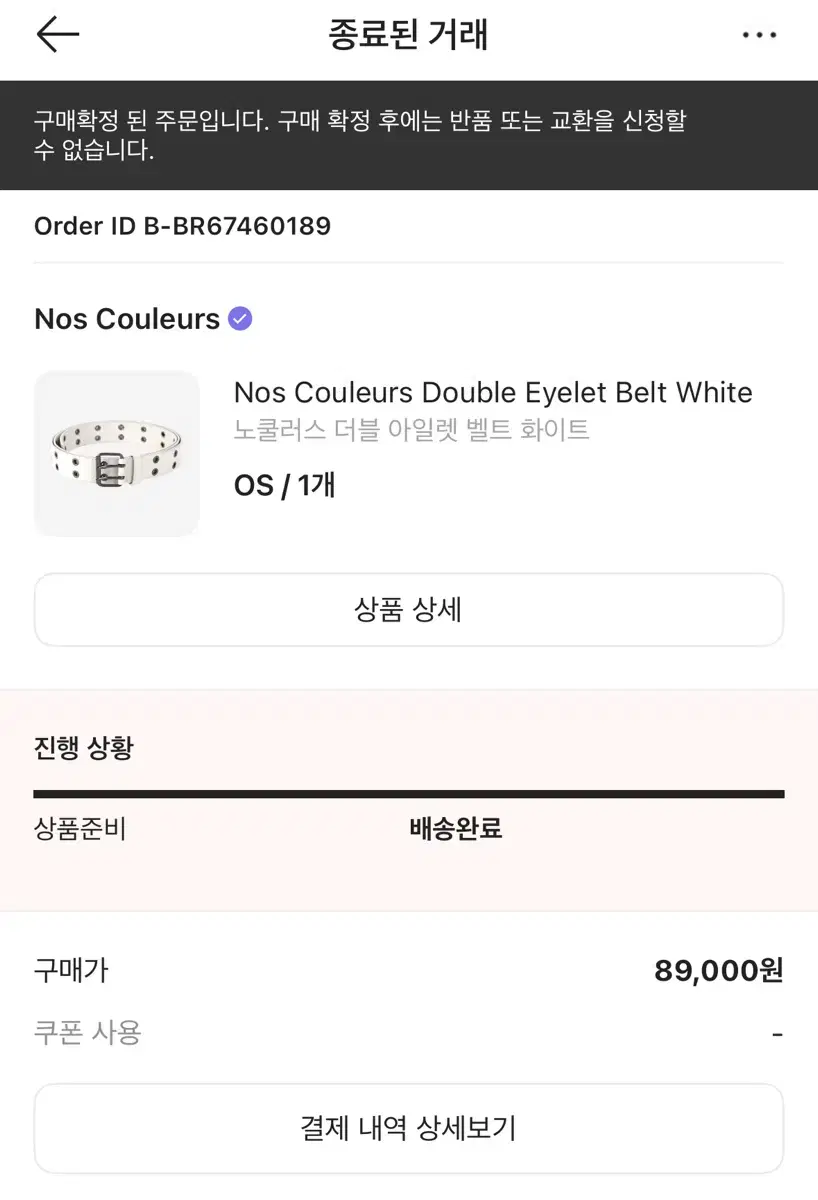This screenshot has width=818, height=1200.
Task: Tap the product name Double Eyelet Belt White
Action: pos(493,392)
